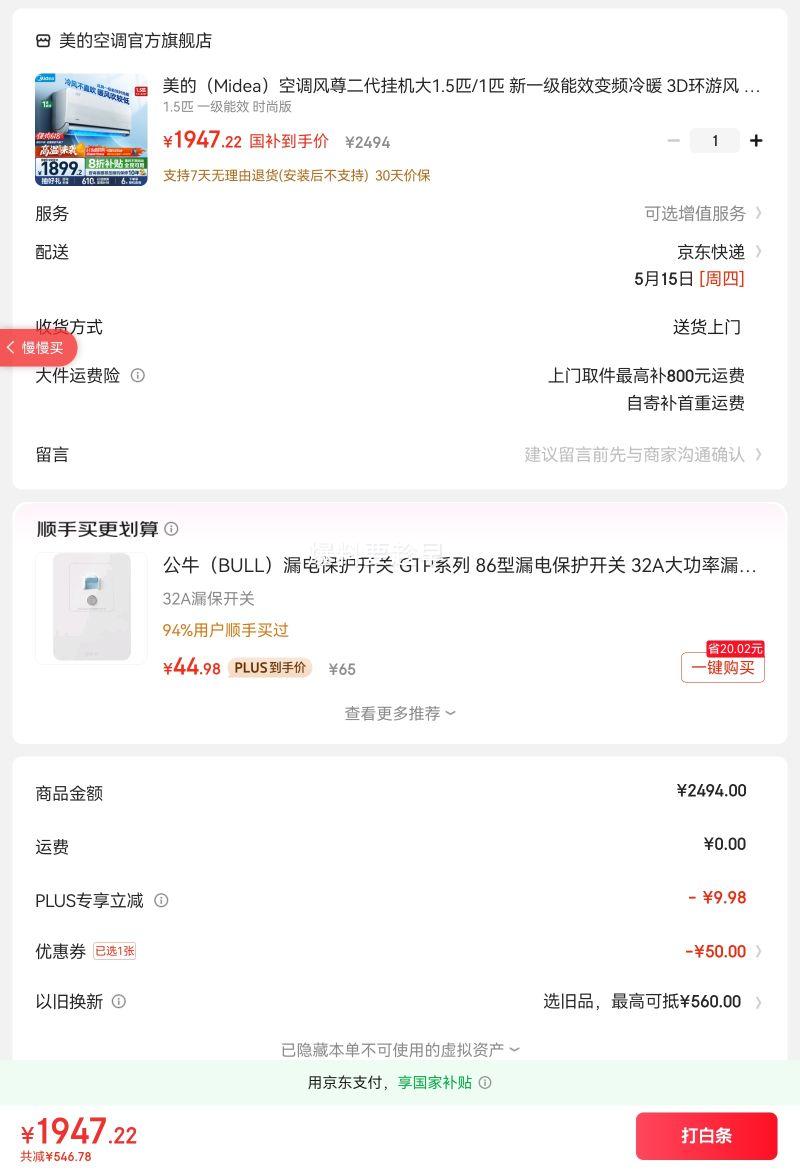Open the 公牛 漏电保护开关 product
This screenshot has height=1175, width=800.
(x=459, y=565)
